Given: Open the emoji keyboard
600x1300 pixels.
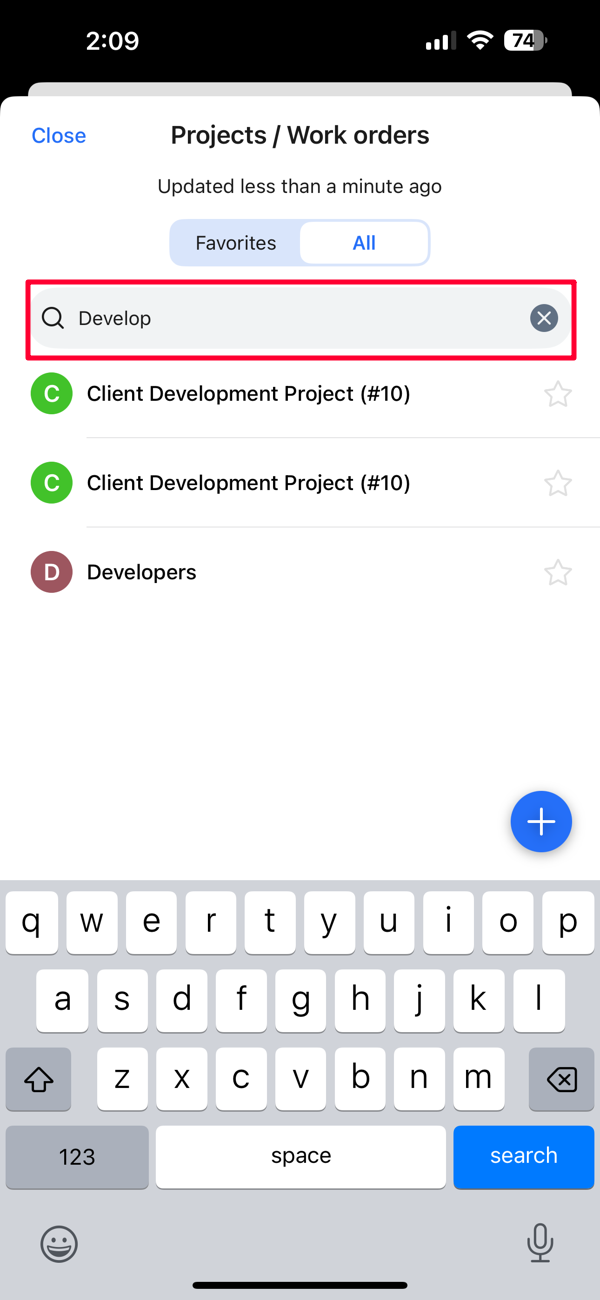Looking at the screenshot, I should tap(59, 1244).
